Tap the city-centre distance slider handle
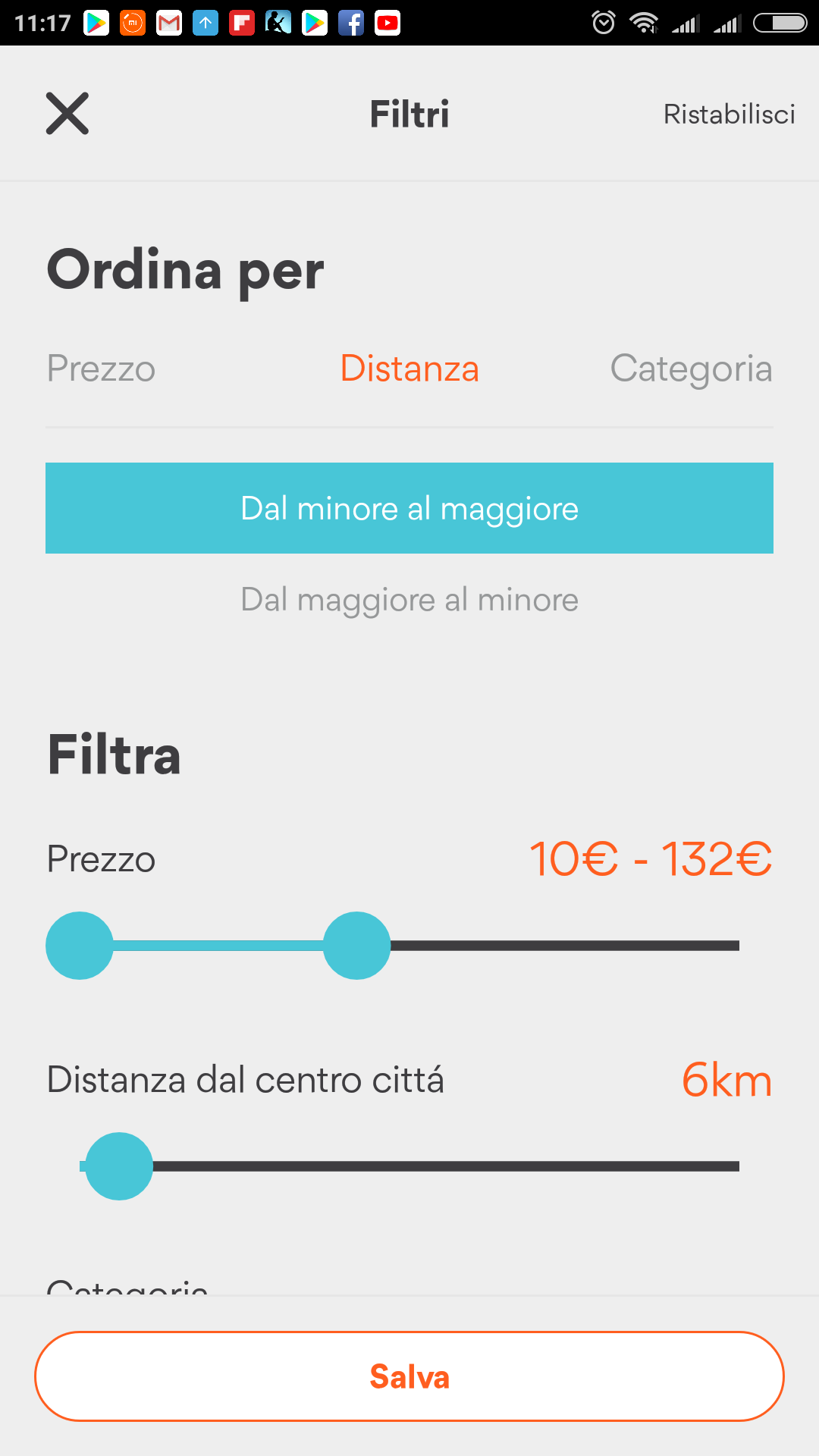Viewport: 819px width, 1456px height. click(x=119, y=1166)
